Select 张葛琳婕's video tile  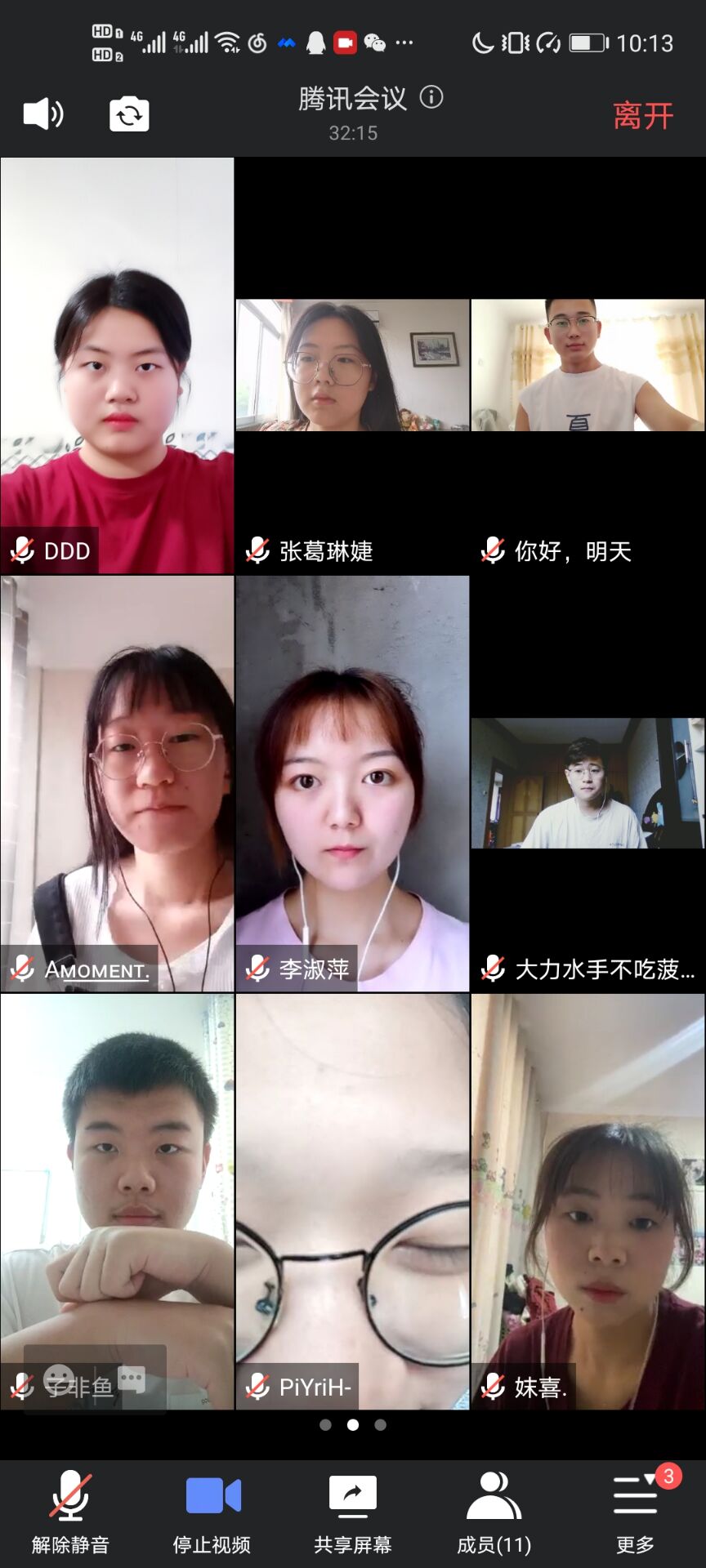352,365
